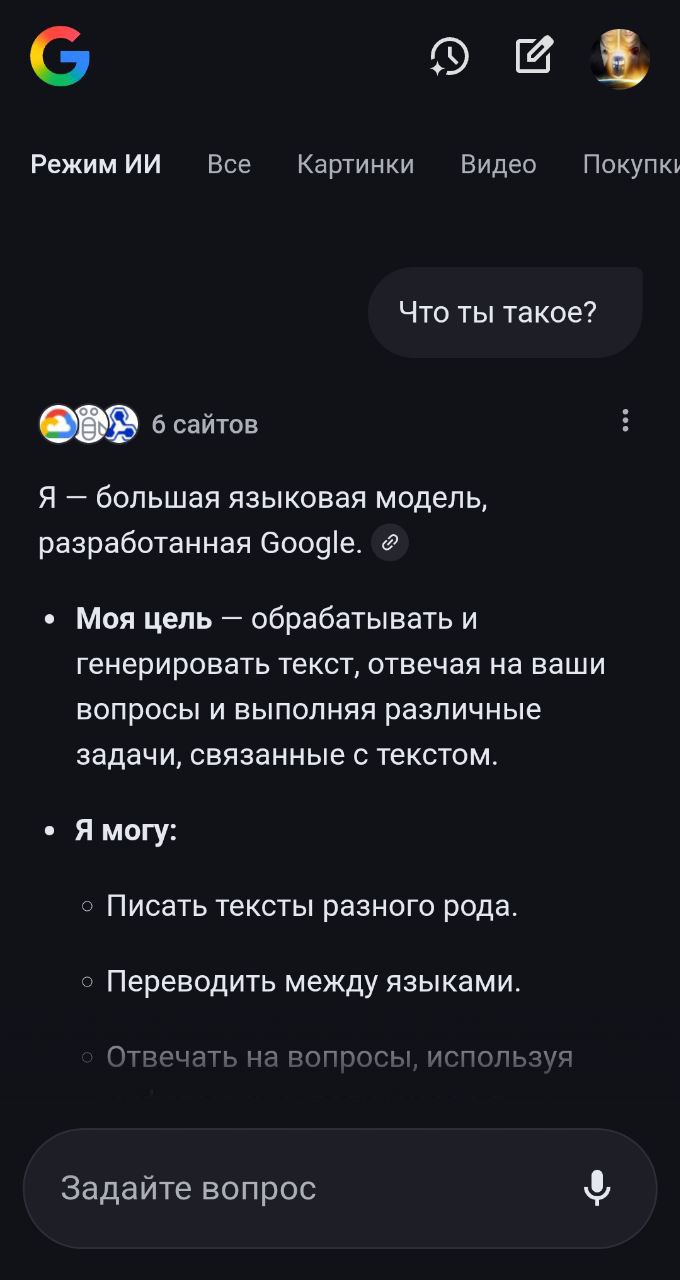Tap the source link icon after Google
680x1280 pixels.
click(390, 543)
